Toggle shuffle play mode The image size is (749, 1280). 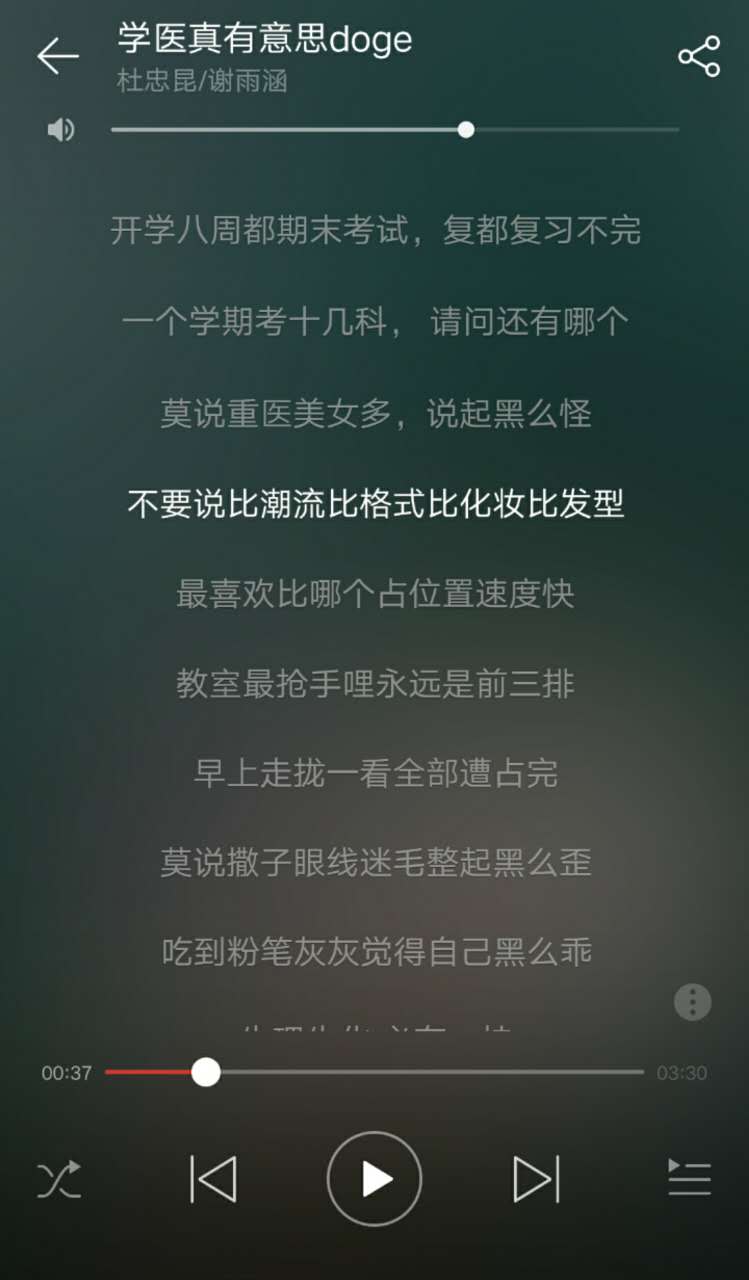(59, 1180)
